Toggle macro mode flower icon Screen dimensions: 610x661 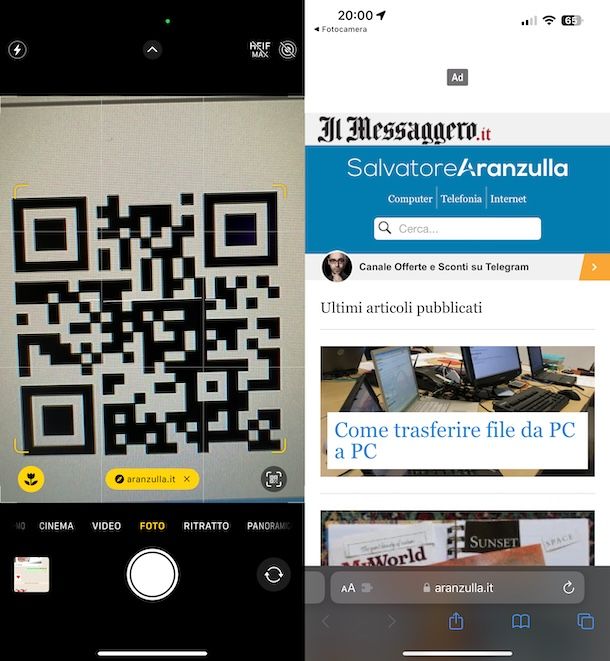pos(31,479)
